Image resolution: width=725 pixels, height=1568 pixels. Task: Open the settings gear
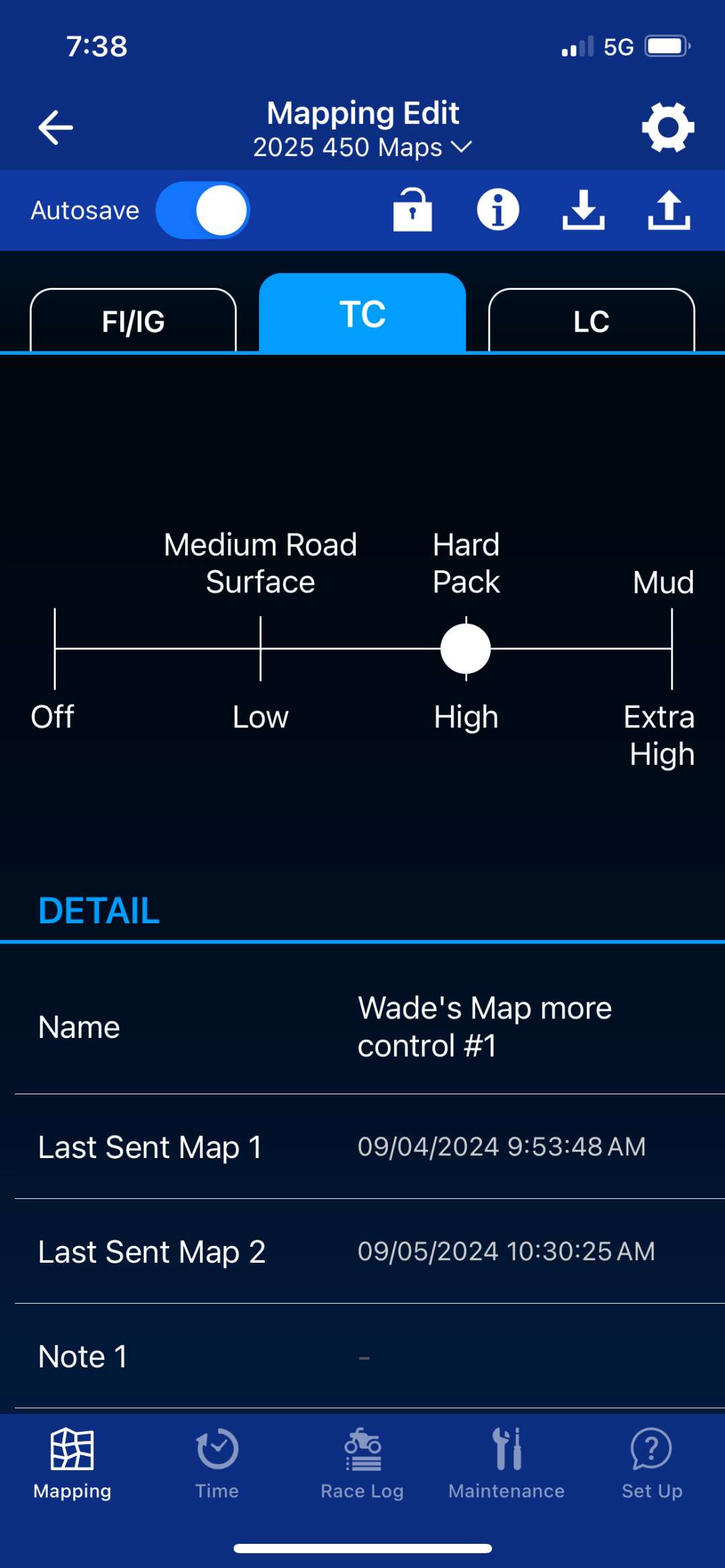668,127
